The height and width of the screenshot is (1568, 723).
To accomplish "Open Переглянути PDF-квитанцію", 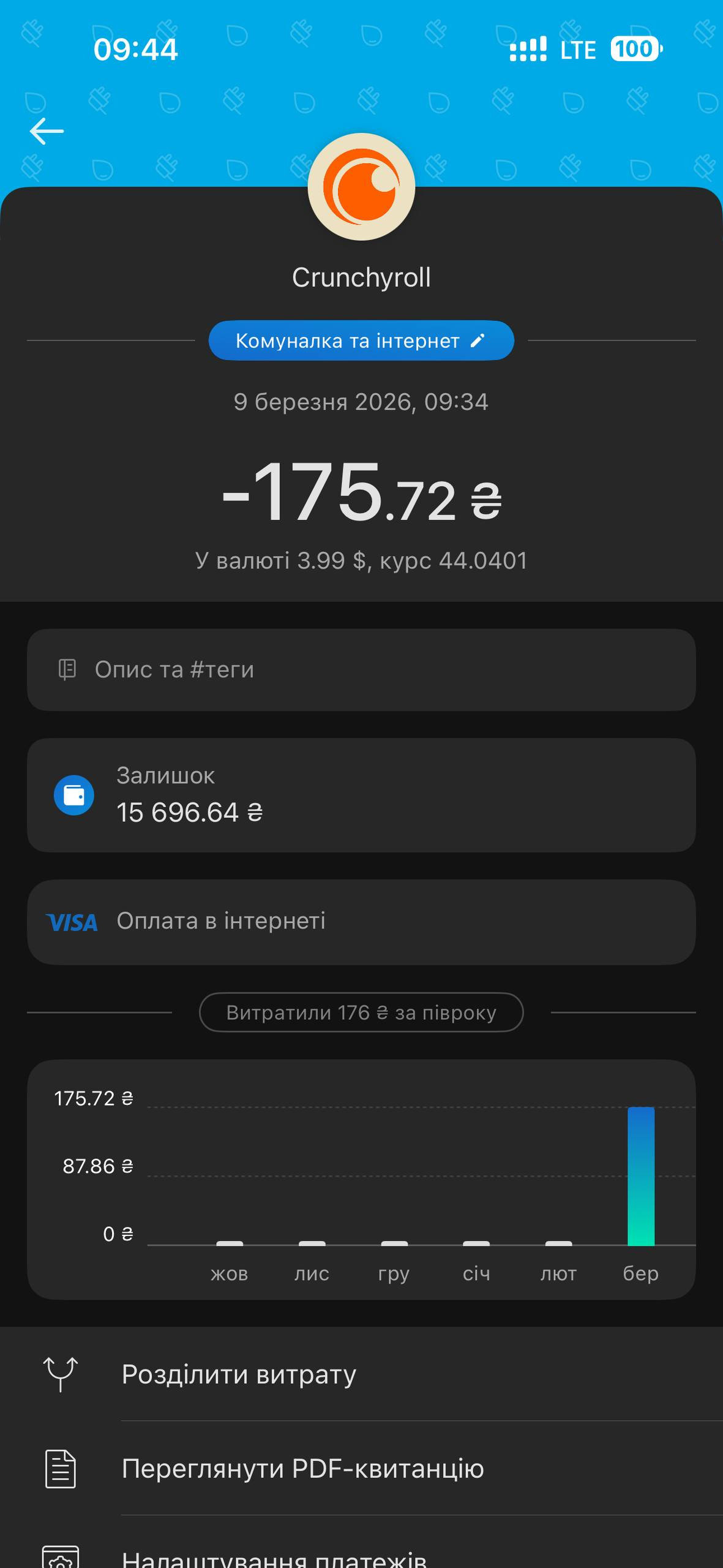I will [361, 1469].
